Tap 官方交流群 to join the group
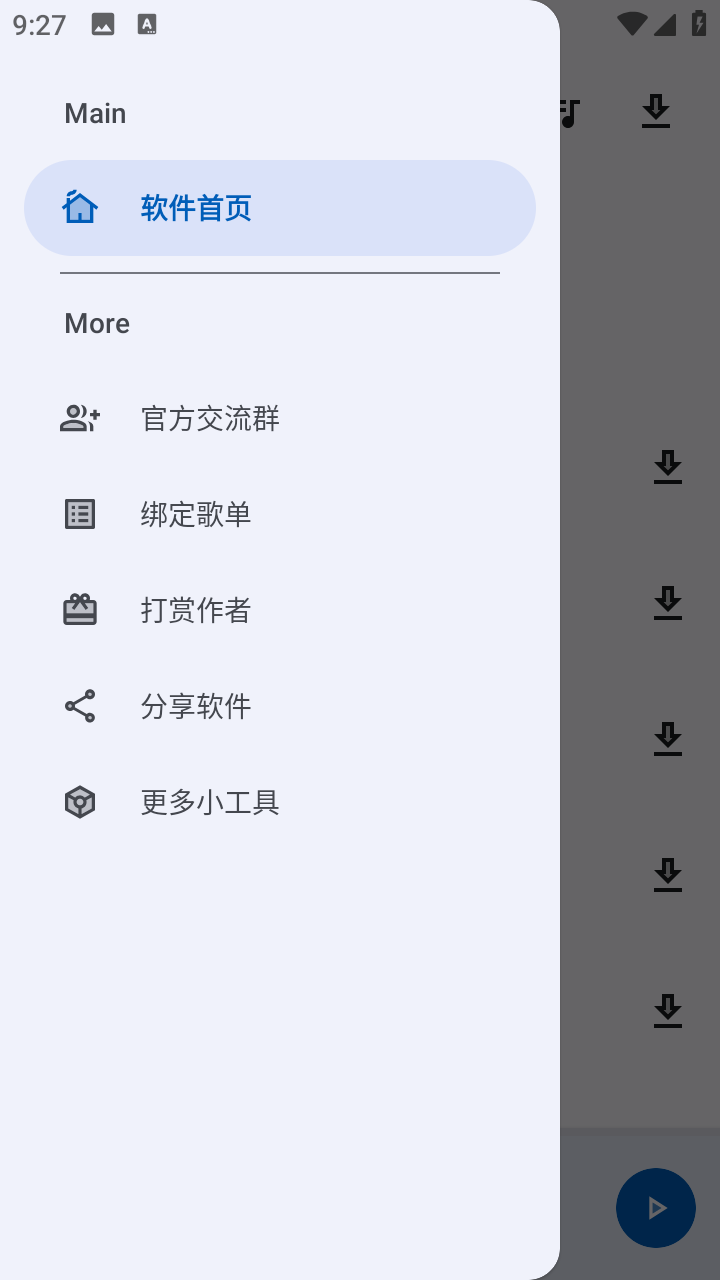 click(x=209, y=417)
